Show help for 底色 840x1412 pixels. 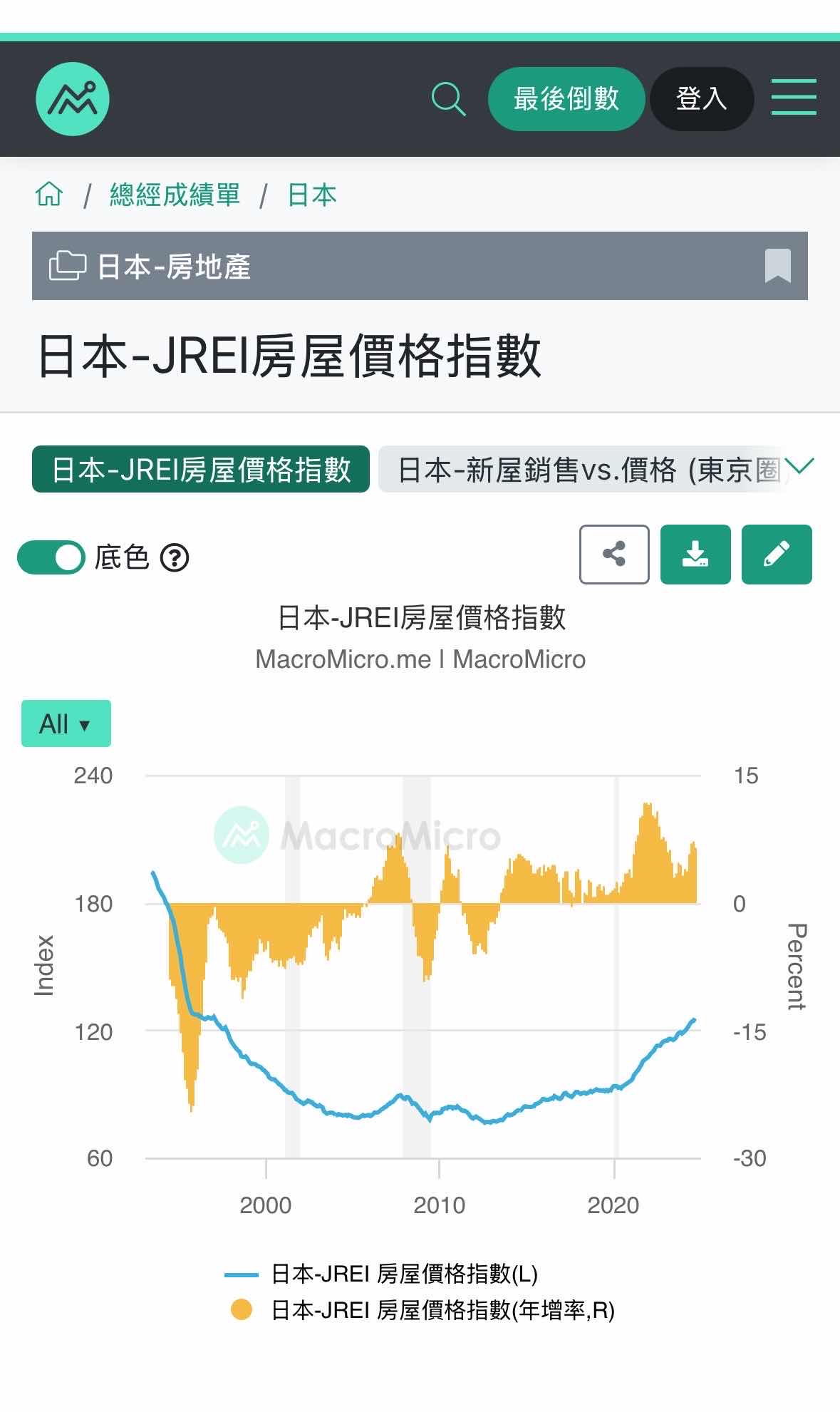click(175, 557)
